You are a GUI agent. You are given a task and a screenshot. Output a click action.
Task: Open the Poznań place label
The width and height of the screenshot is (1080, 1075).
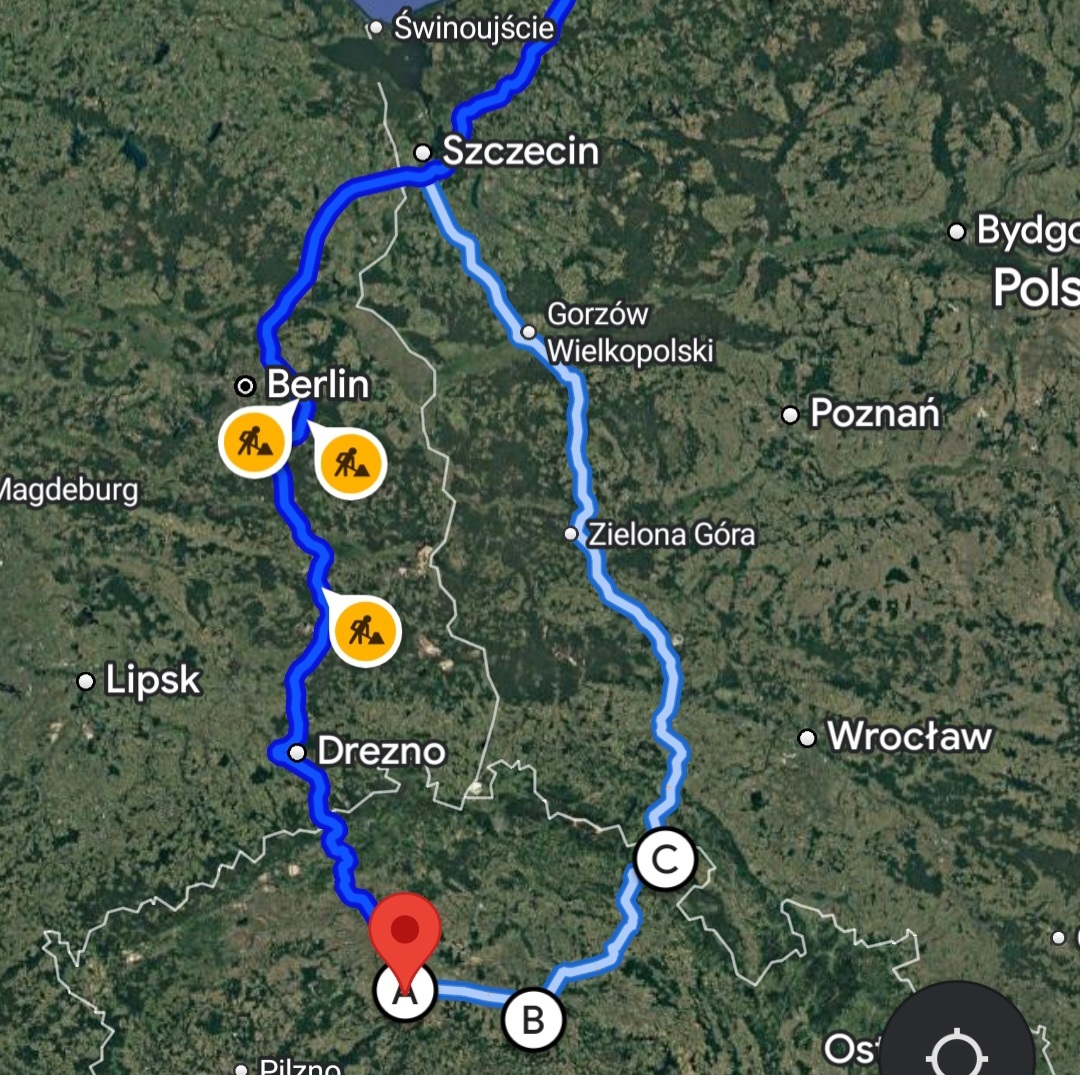click(875, 412)
